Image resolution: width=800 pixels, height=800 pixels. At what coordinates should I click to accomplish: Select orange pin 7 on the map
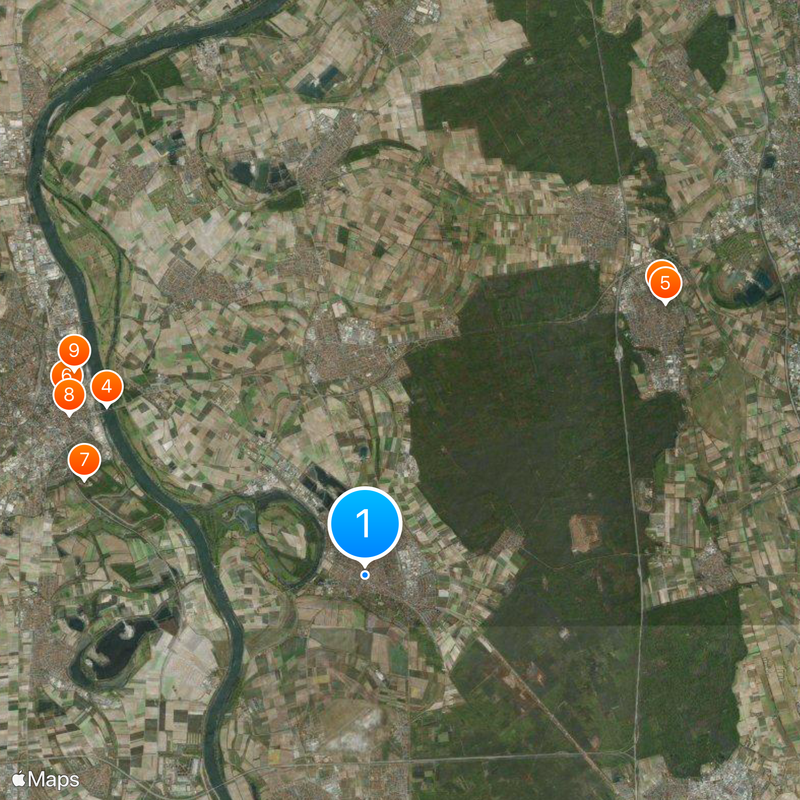84,460
